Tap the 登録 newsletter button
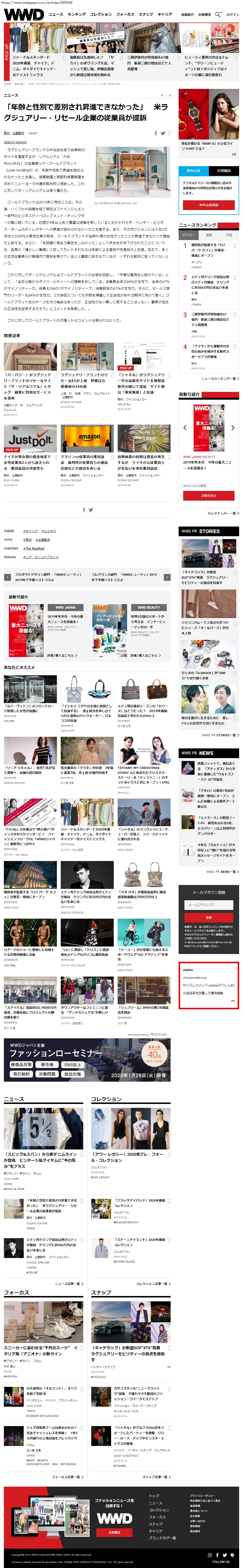Viewport: 243px width, 1568px height. point(208,917)
